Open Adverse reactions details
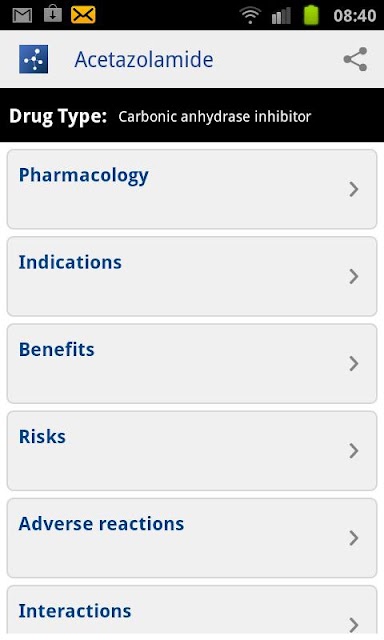 192,538
